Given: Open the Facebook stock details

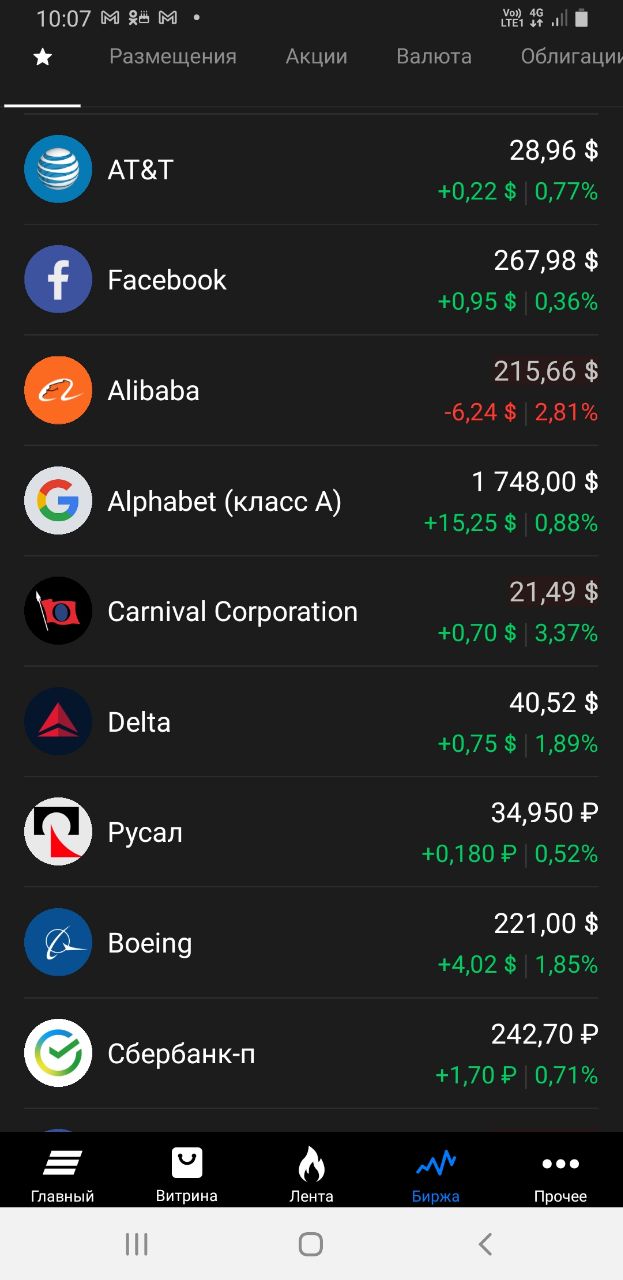Looking at the screenshot, I should (311, 280).
